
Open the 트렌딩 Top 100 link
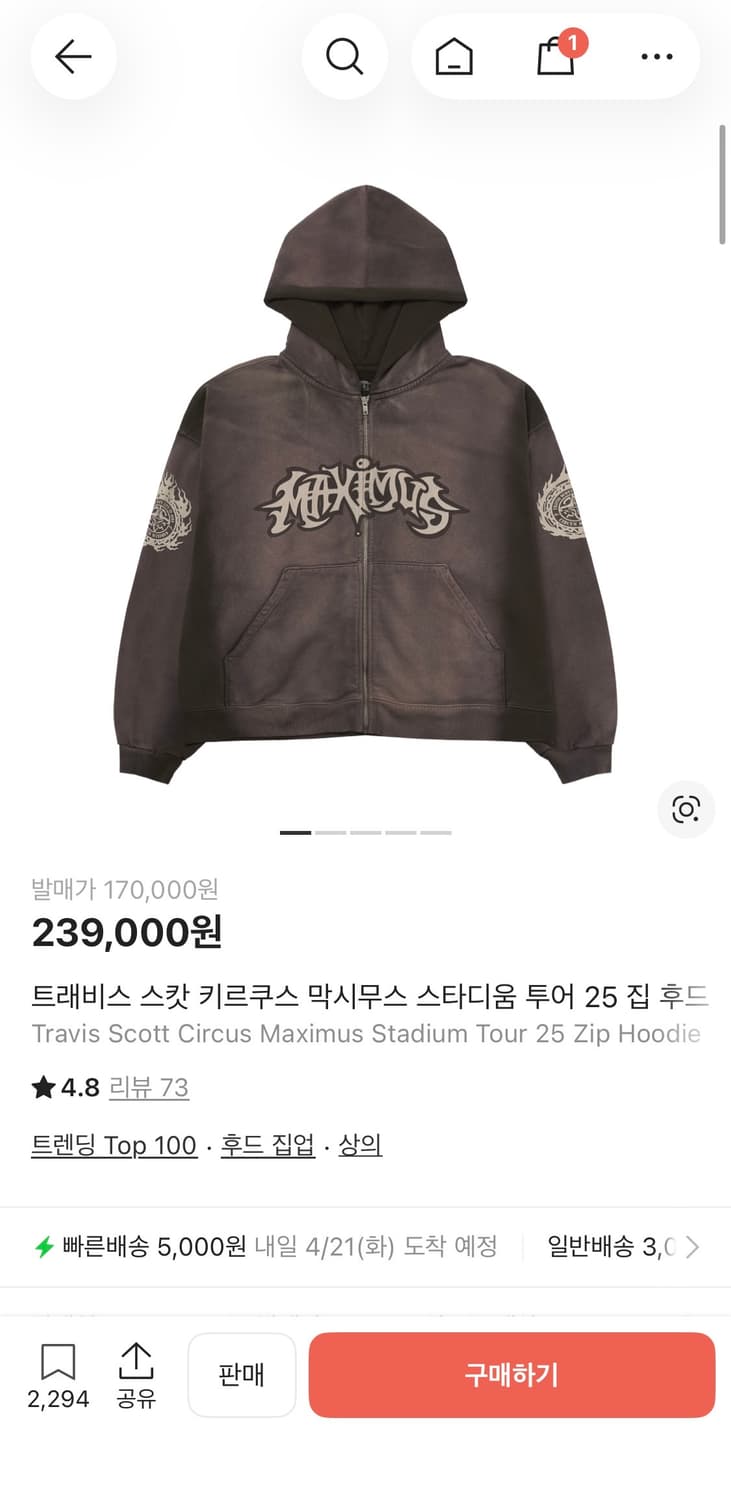click(113, 1147)
